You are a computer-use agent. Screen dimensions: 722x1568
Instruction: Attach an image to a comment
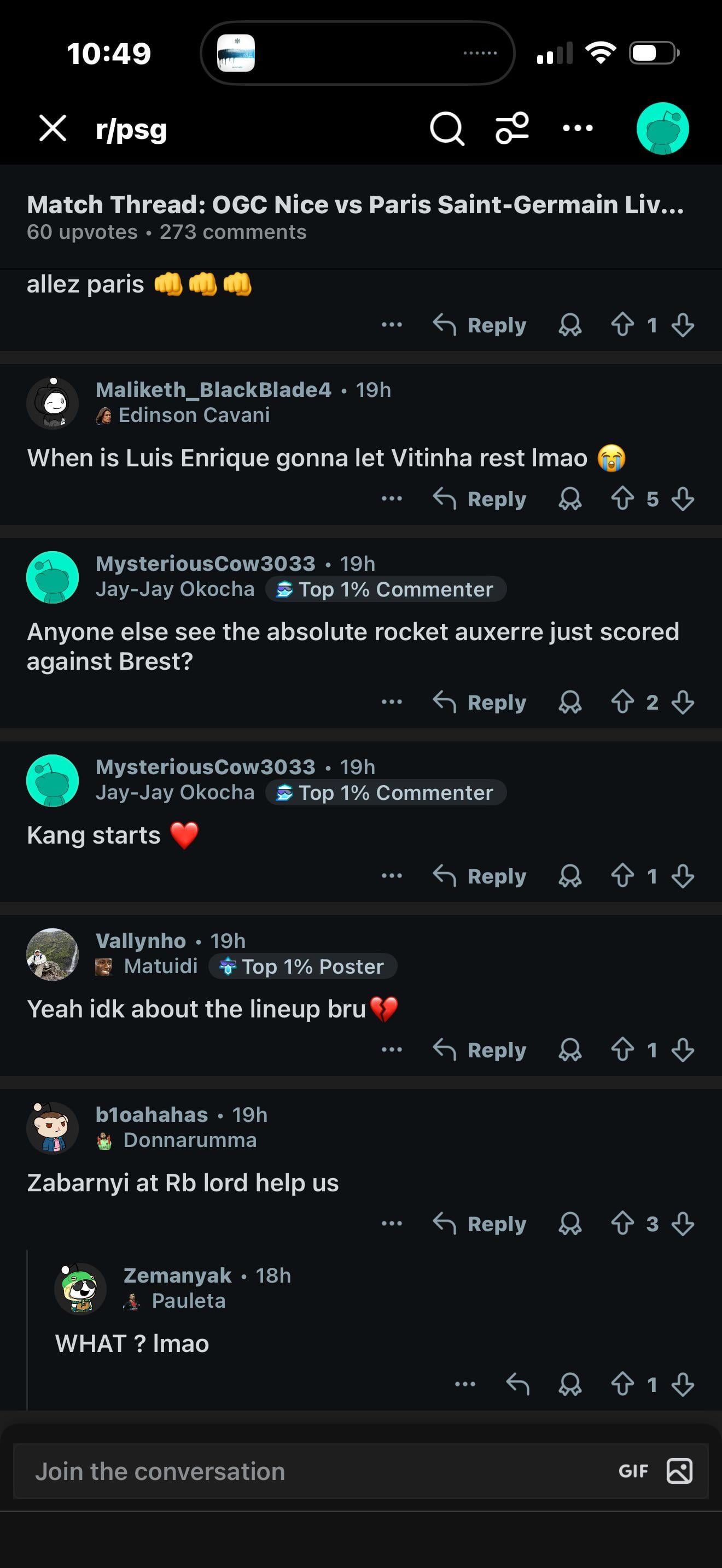tap(679, 1471)
